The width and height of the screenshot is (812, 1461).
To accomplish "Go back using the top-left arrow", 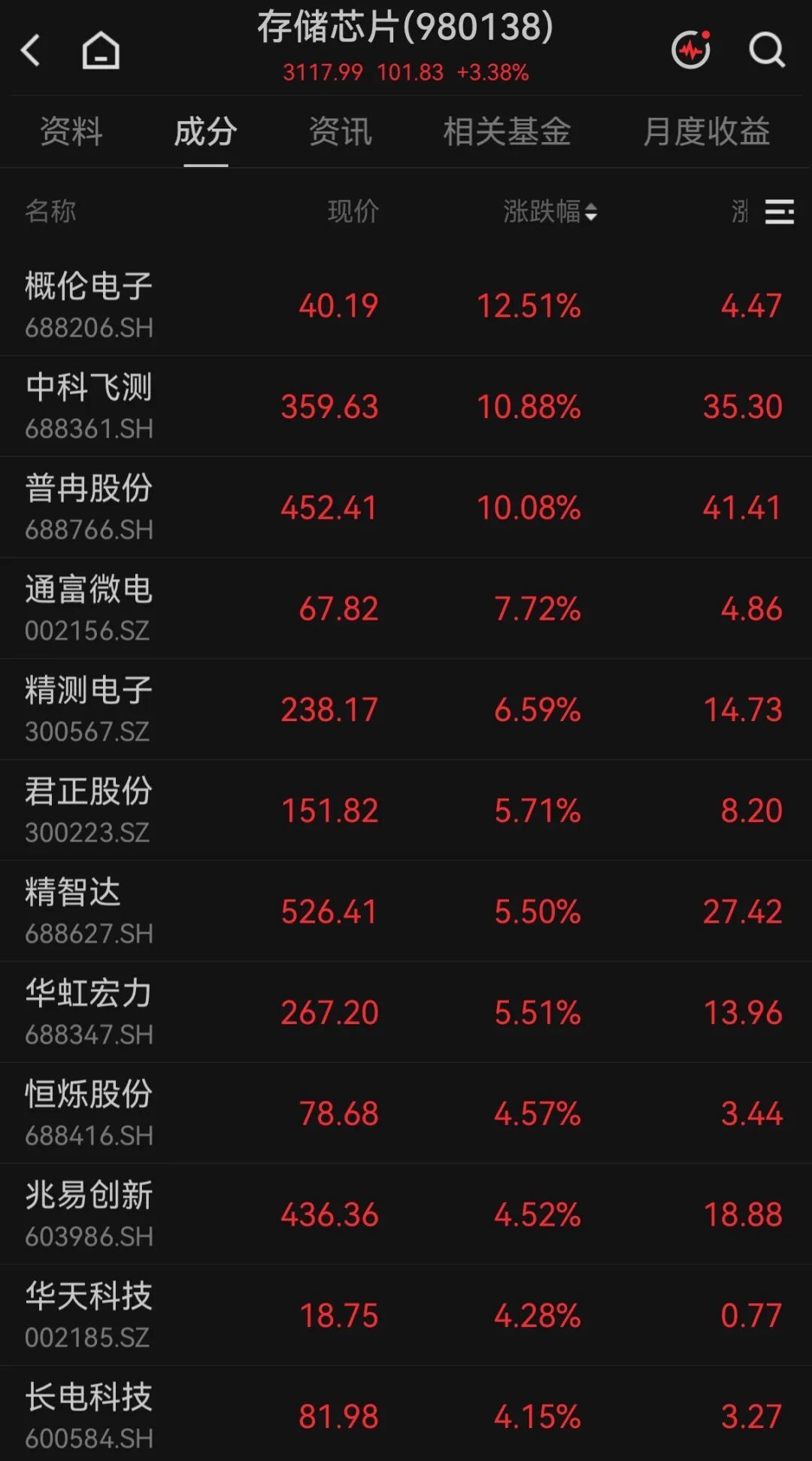I will click(31, 50).
